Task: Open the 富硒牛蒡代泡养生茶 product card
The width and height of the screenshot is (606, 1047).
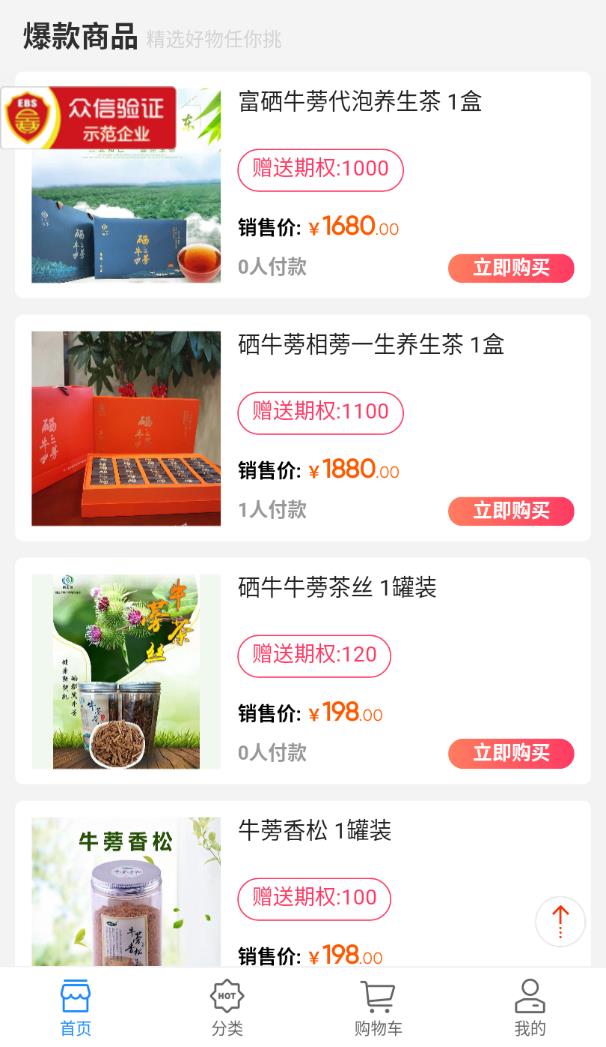Action: pos(360,101)
